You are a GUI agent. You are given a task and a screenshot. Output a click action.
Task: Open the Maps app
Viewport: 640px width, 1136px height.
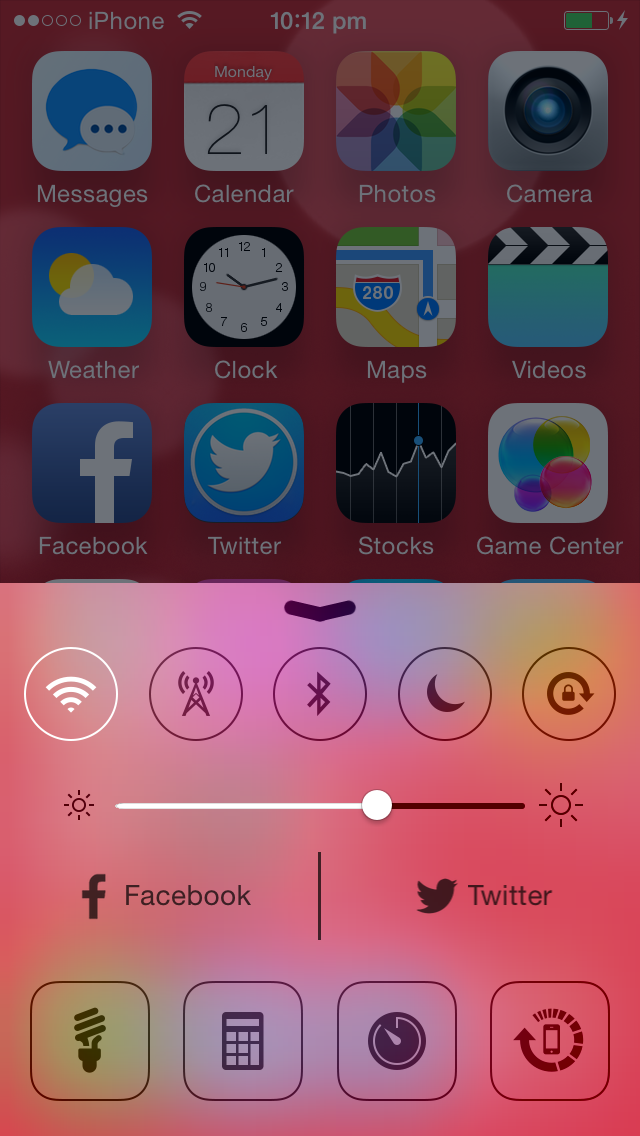pyautogui.click(x=396, y=287)
